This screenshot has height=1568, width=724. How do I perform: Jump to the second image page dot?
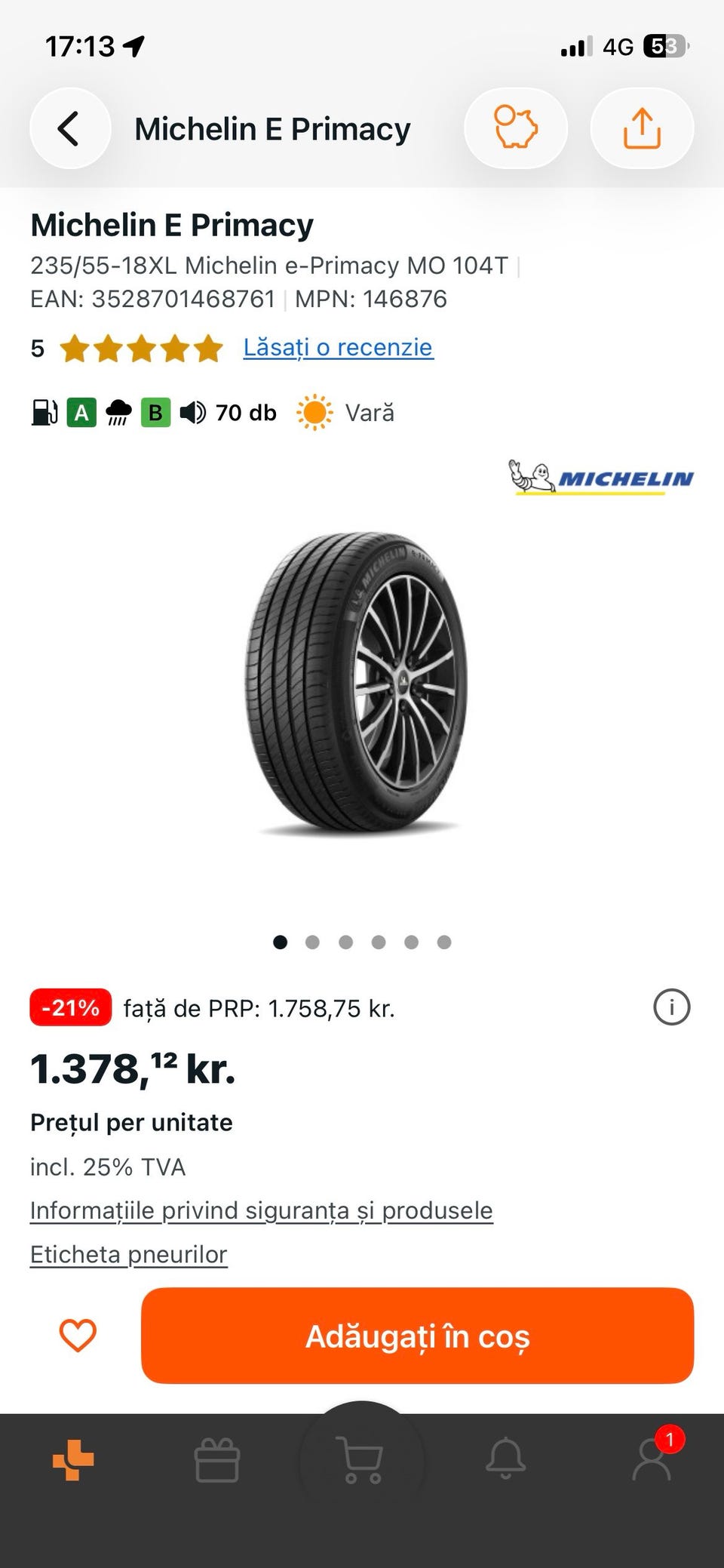312,942
